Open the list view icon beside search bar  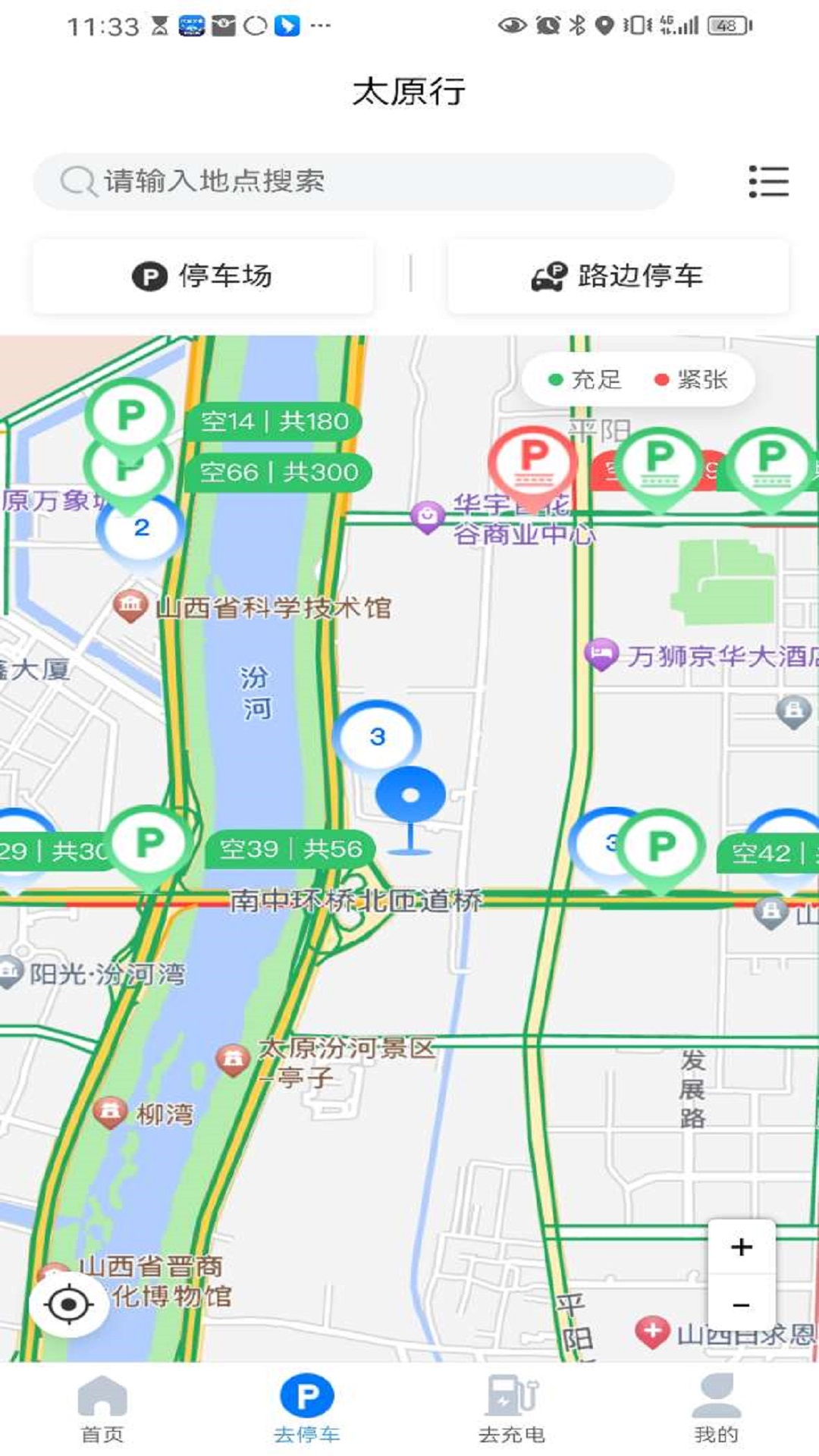coord(767,182)
